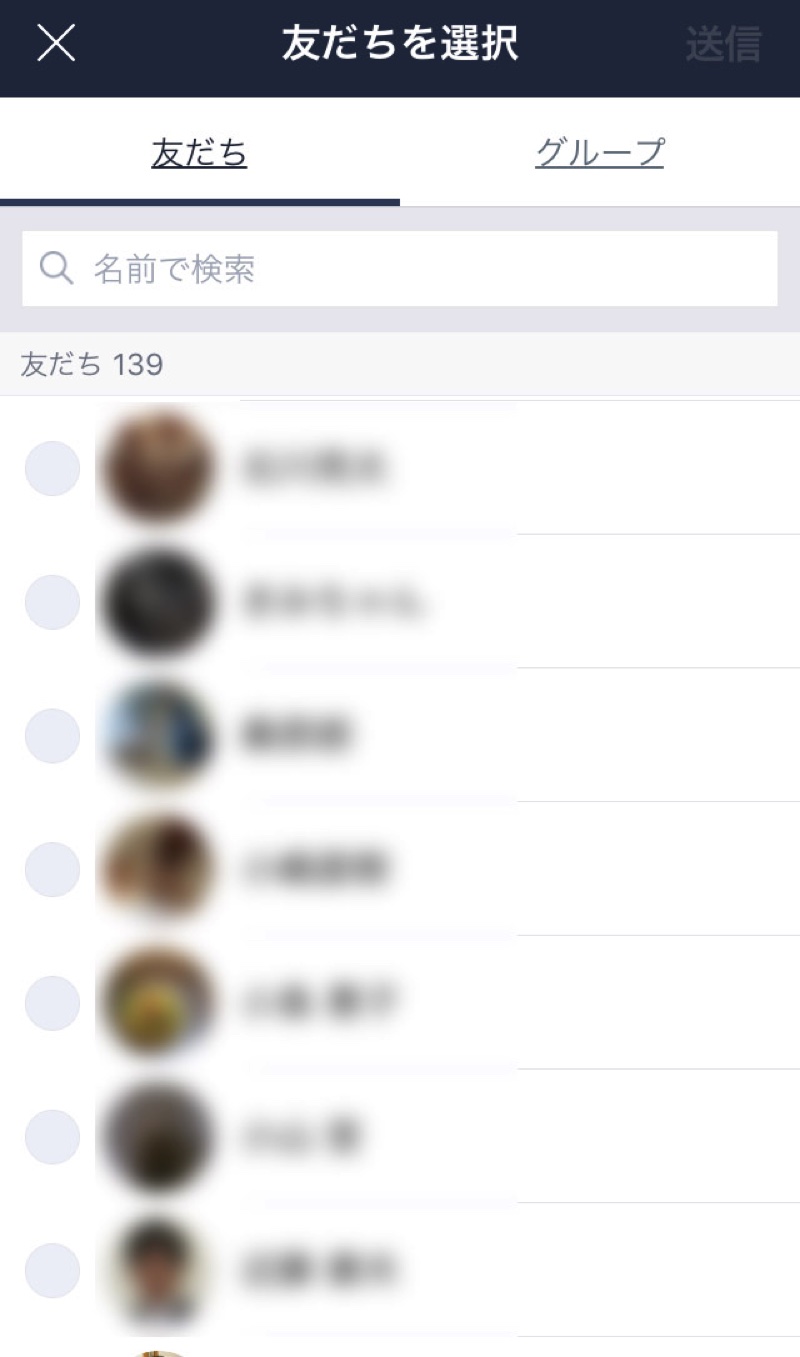The image size is (800, 1357).
Task: Check the fourth friend in the list
Action: pyautogui.click(x=52, y=869)
